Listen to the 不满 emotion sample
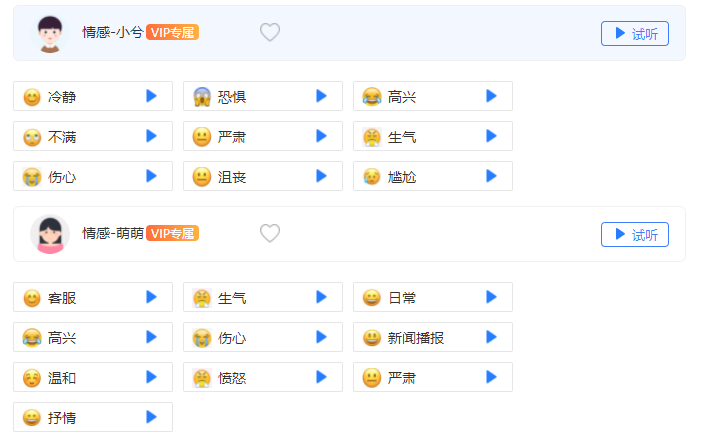This screenshot has height=432, width=703. (x=151, y=136)
